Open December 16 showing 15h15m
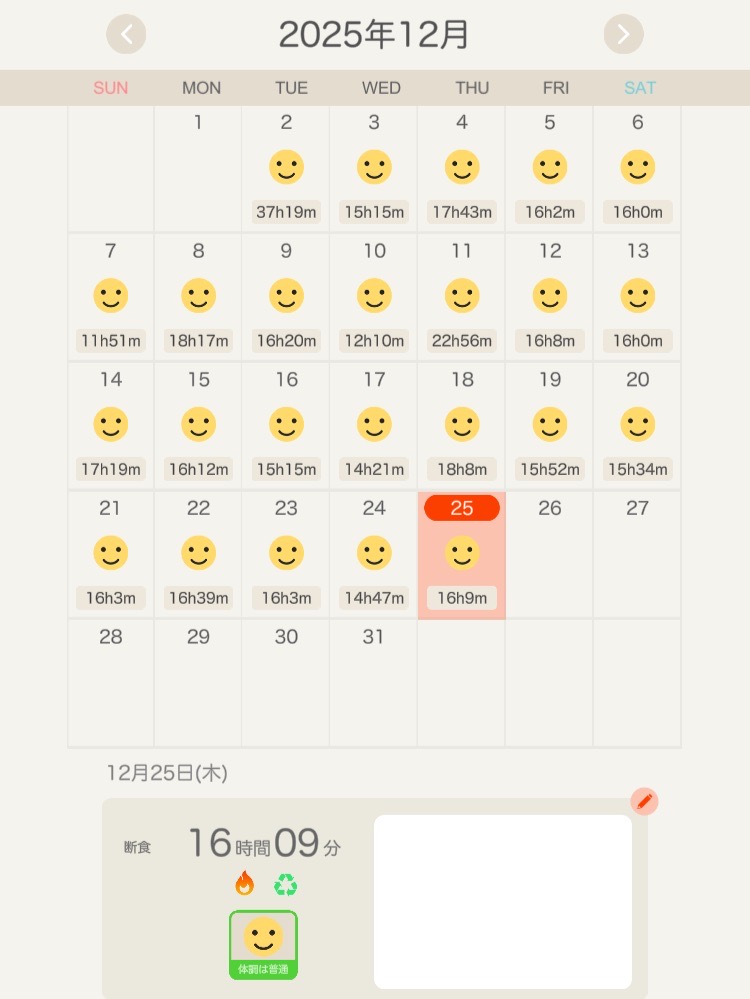This screenshot has width=750, height=999. pyautogui.click(x=286, y=426)
